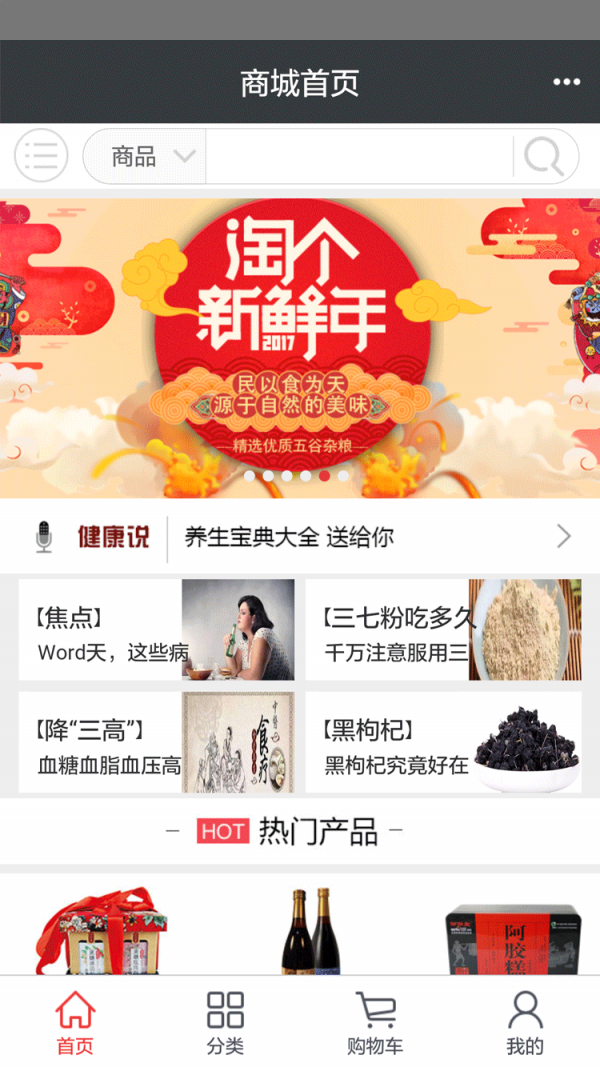
Task: Open the three-dot overflow menu
Action: (x=566, y=82)
